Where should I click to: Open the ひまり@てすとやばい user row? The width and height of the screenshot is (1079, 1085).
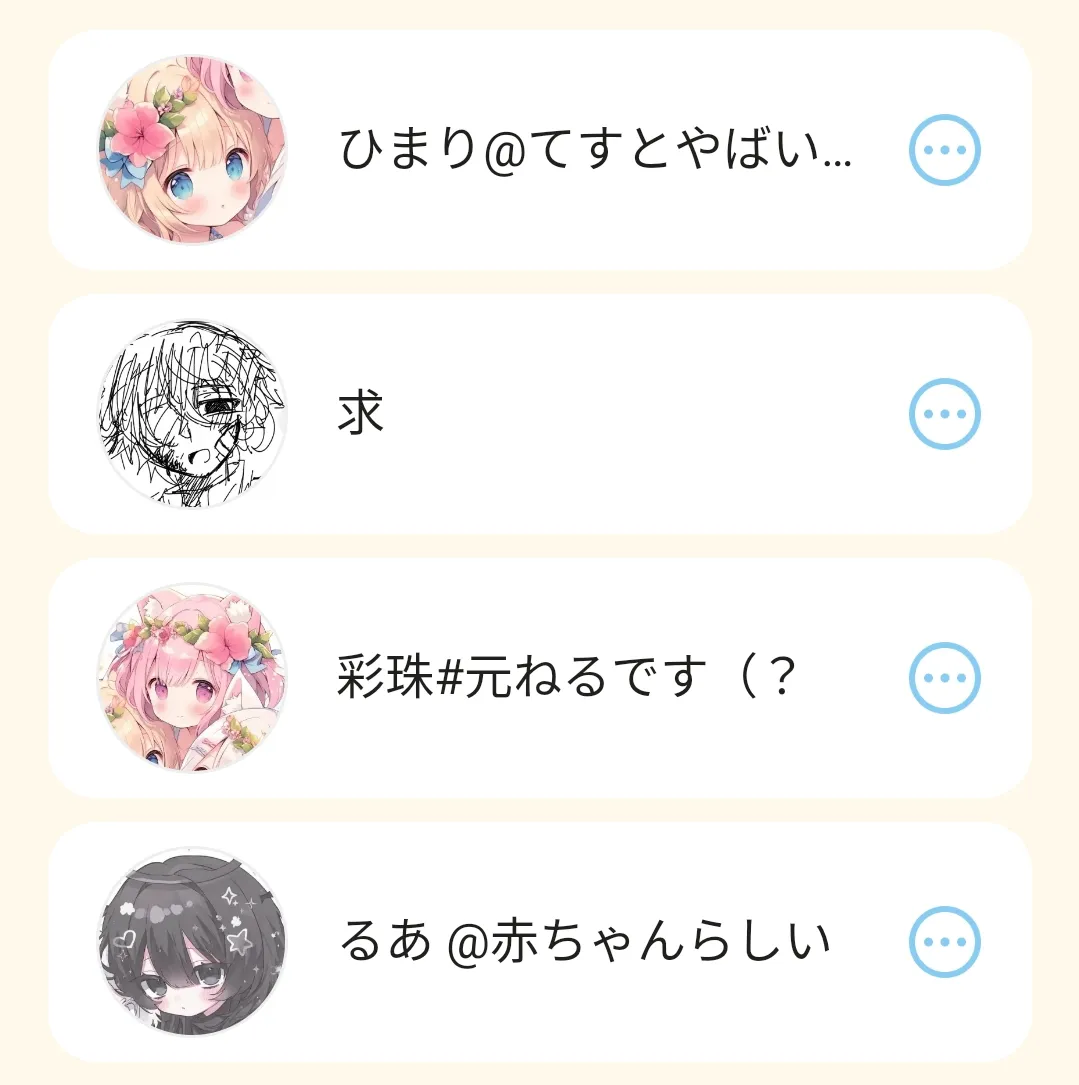[539, 149]
